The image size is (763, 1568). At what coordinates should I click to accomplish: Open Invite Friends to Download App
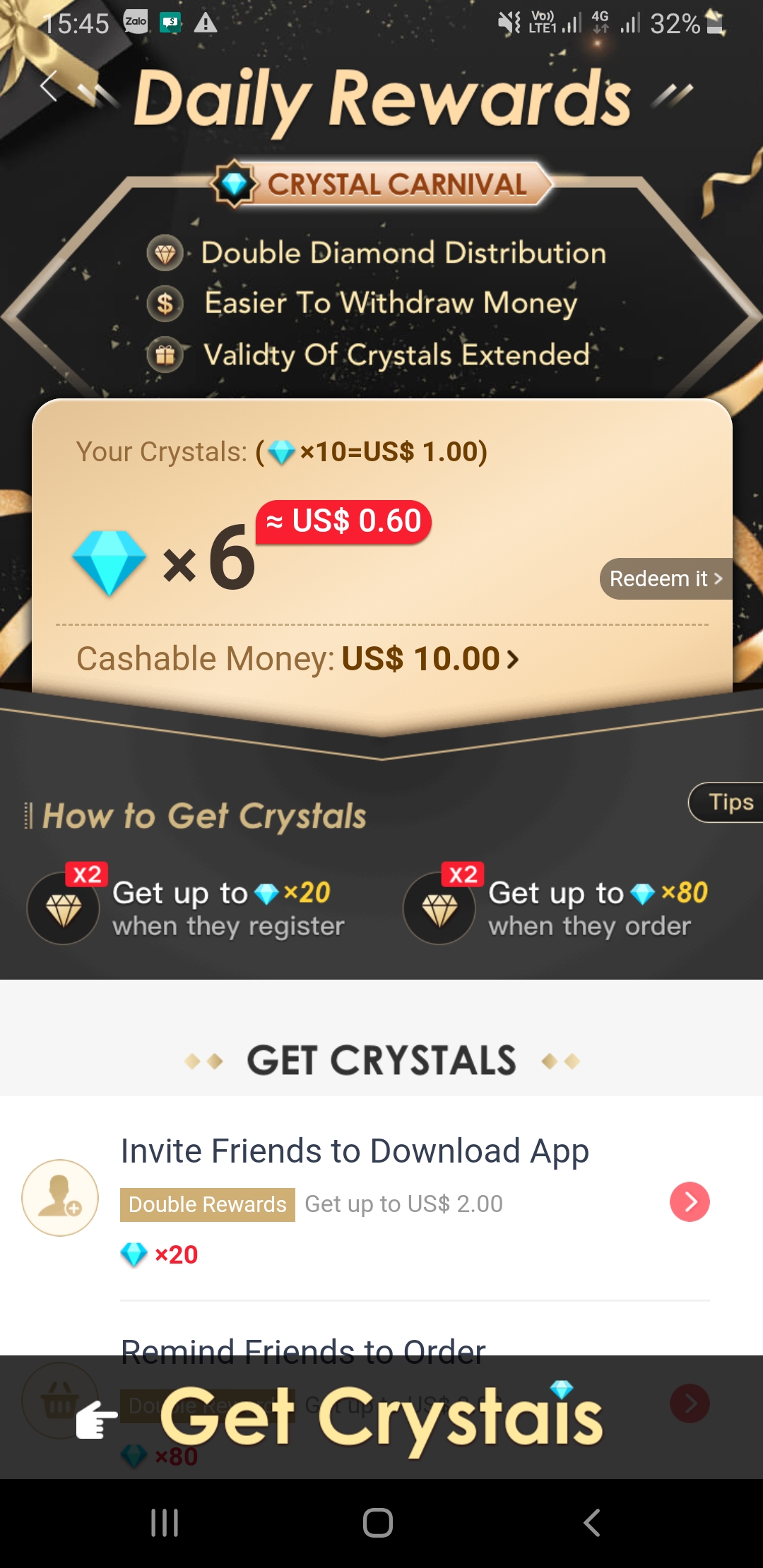point(355,1151)
